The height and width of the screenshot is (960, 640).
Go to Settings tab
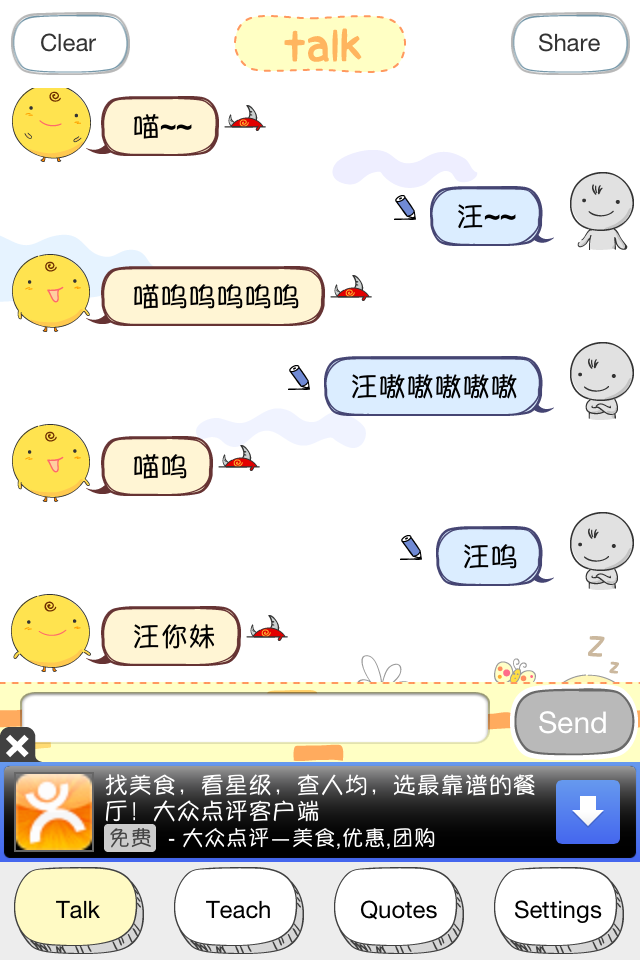click(x=558, y=909)
